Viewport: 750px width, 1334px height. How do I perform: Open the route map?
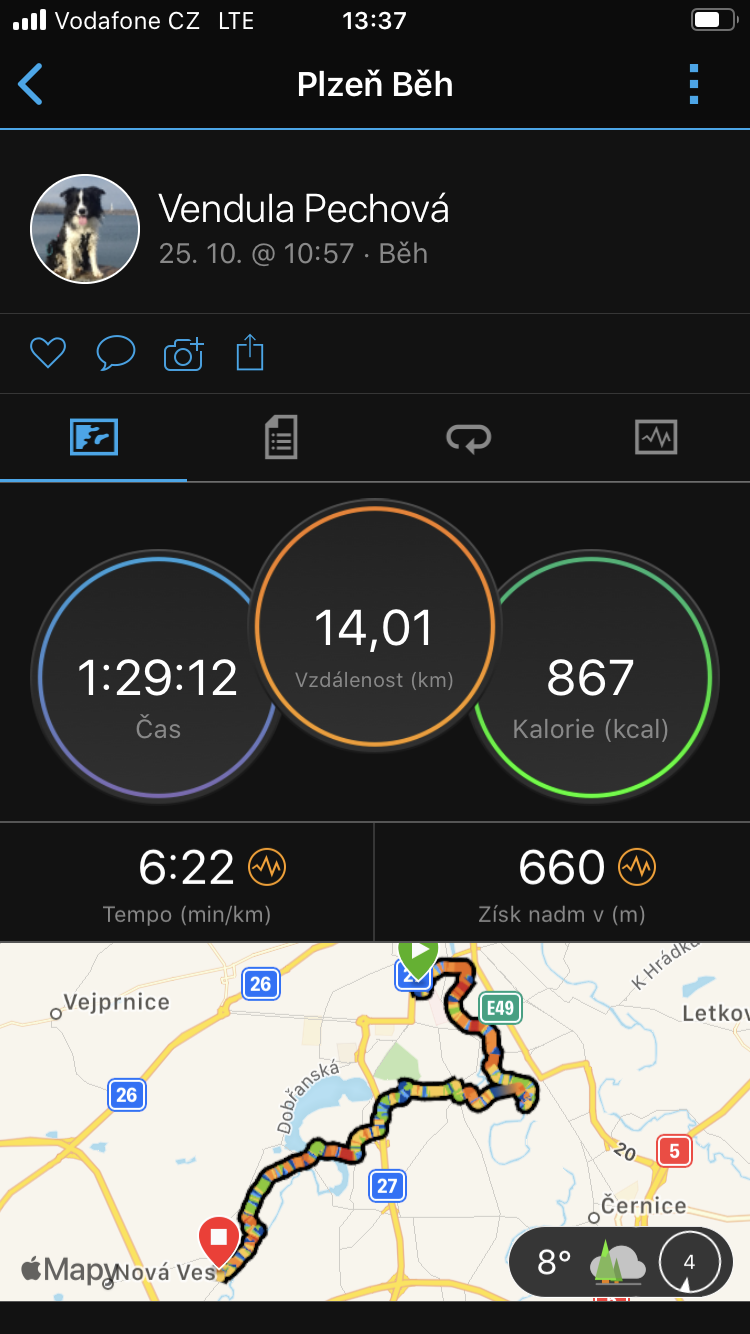click(375, 1121)
